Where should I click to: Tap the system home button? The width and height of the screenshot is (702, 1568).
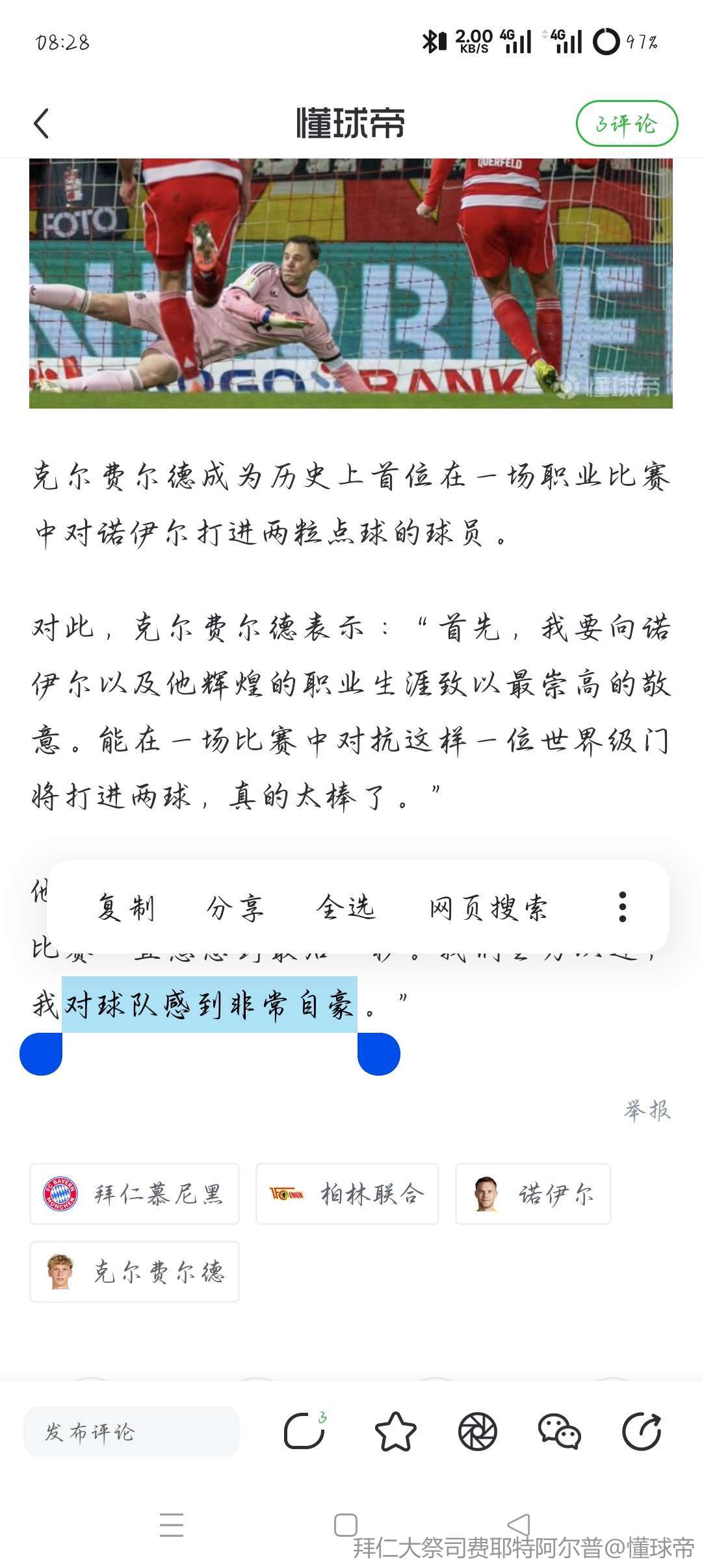coord(345,1524)
